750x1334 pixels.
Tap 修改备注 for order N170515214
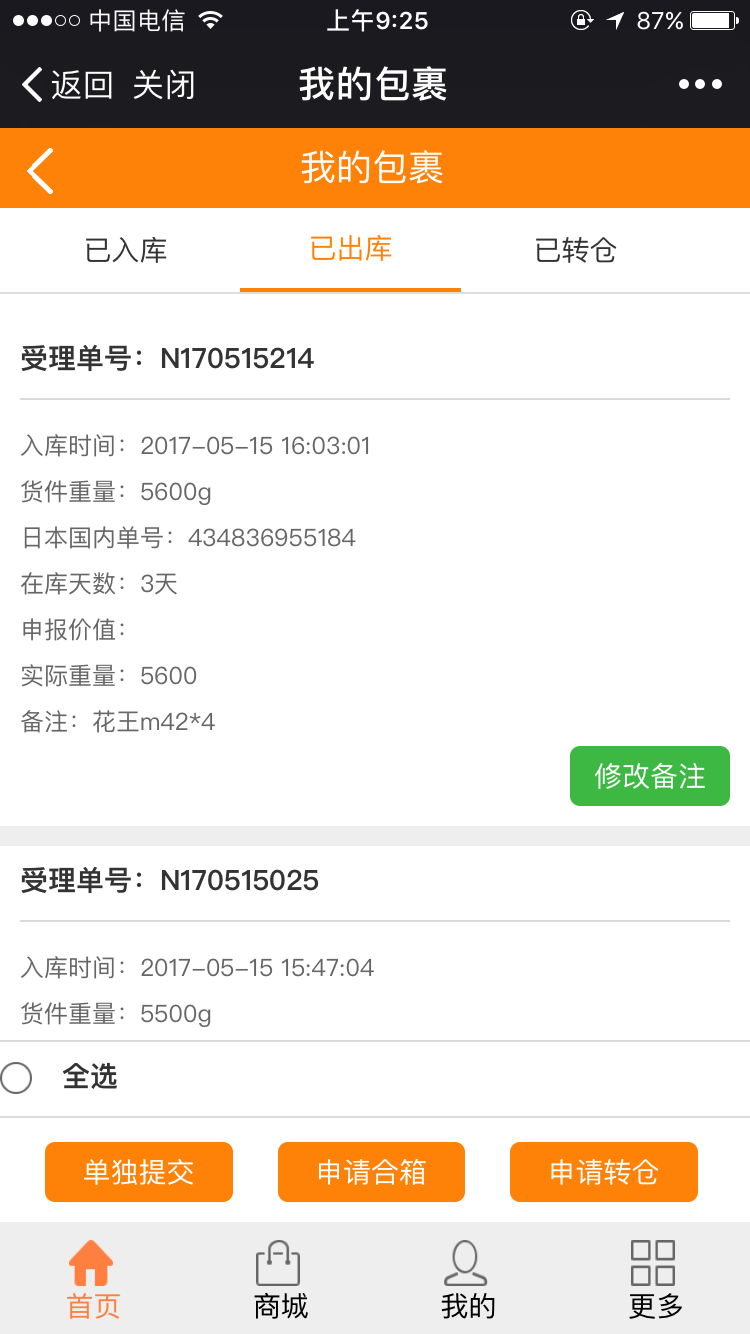point(650,776)
